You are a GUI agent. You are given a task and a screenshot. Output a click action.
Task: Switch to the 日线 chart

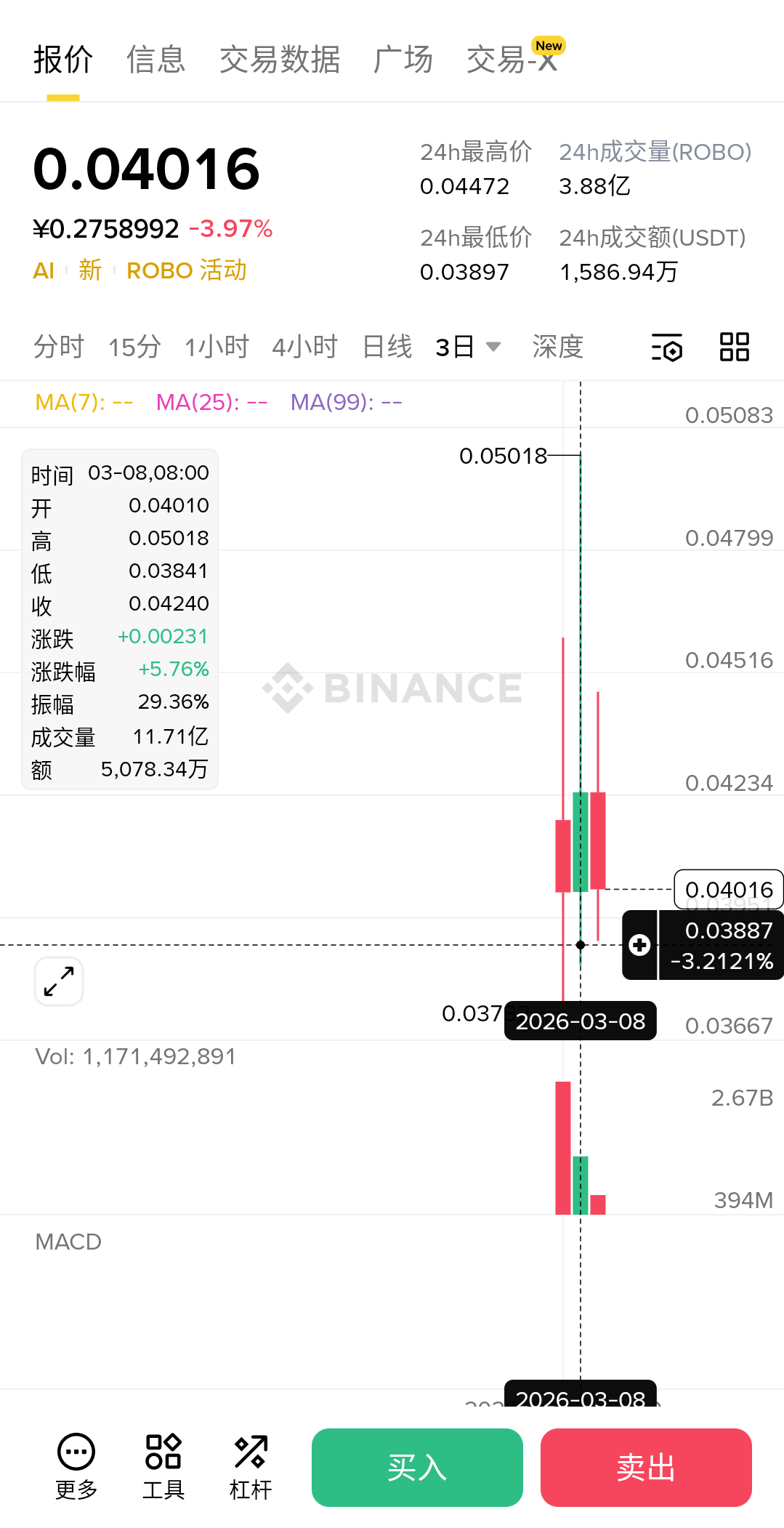tap(387, 347)
